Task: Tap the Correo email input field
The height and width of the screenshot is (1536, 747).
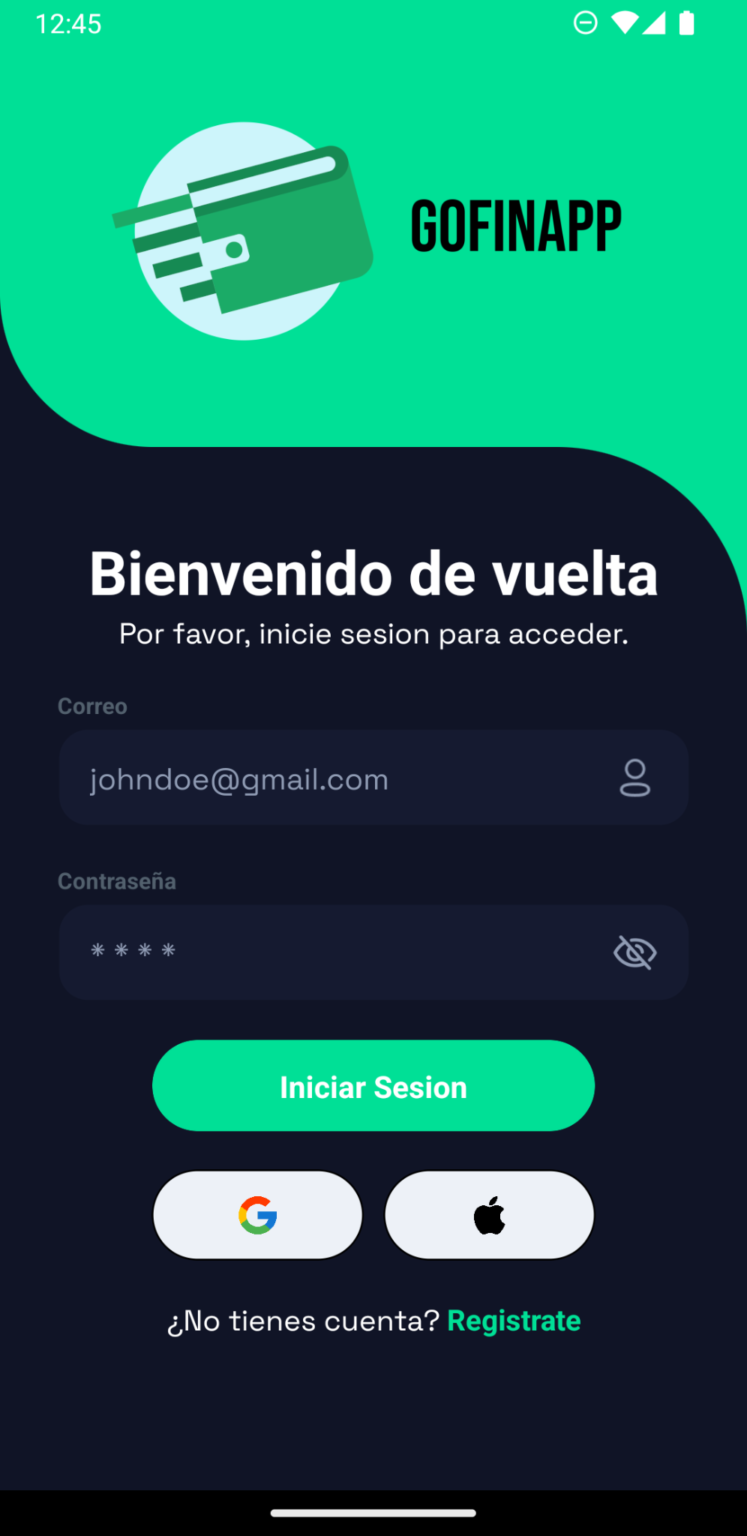Action: click(373, 777)
